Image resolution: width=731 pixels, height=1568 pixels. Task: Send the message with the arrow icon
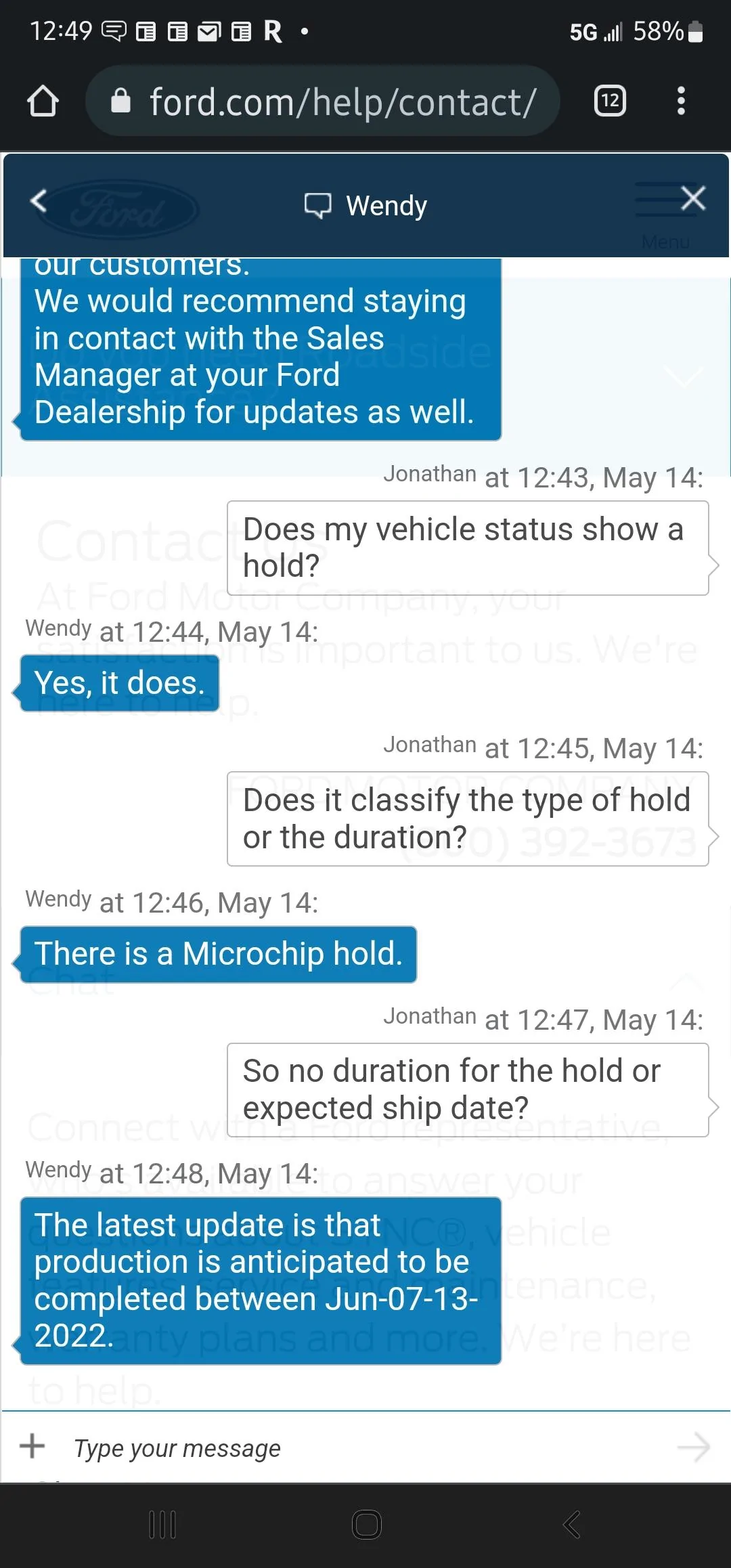click(693, 1447)
